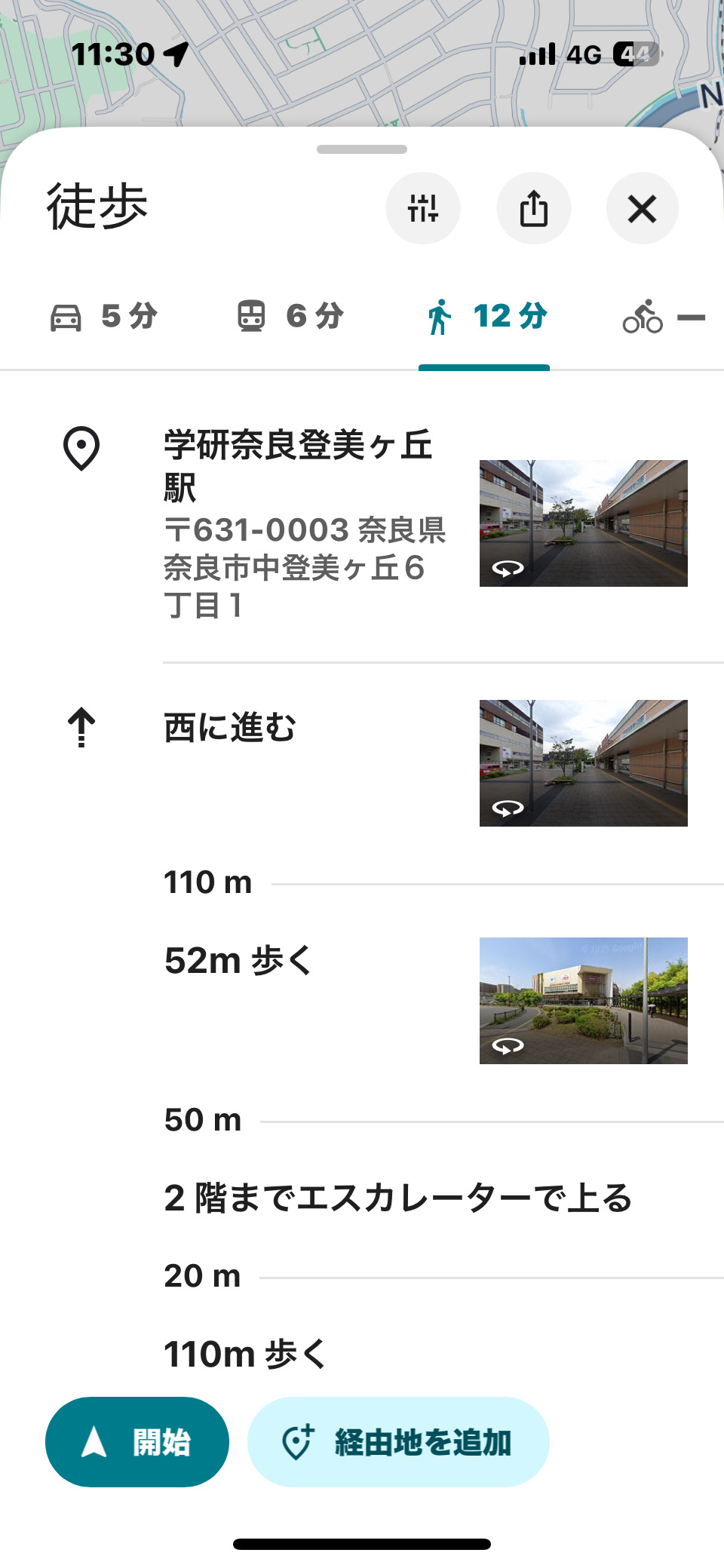This screenshot has height=1568, width=724.
Task: Select the 2 階までエスカレーターで上る step
Action: click(x=397, y=1198)
